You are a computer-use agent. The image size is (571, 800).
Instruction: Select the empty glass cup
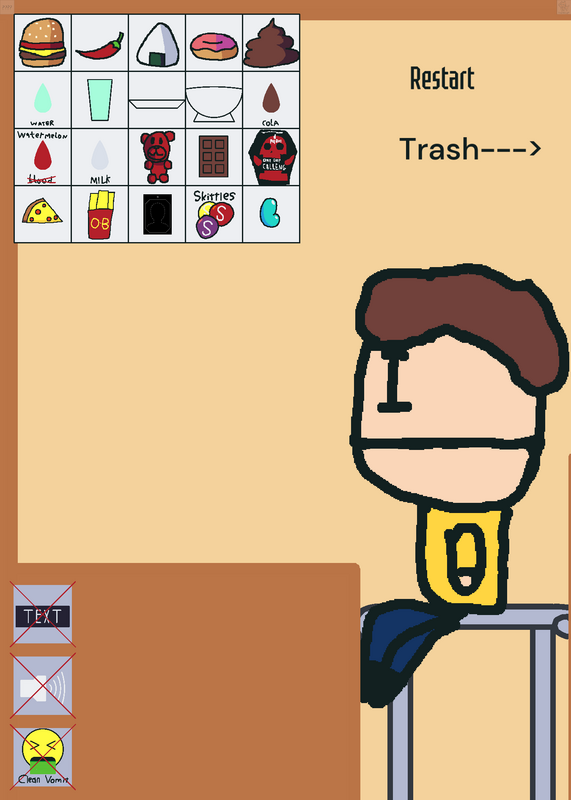pos(100,99)
